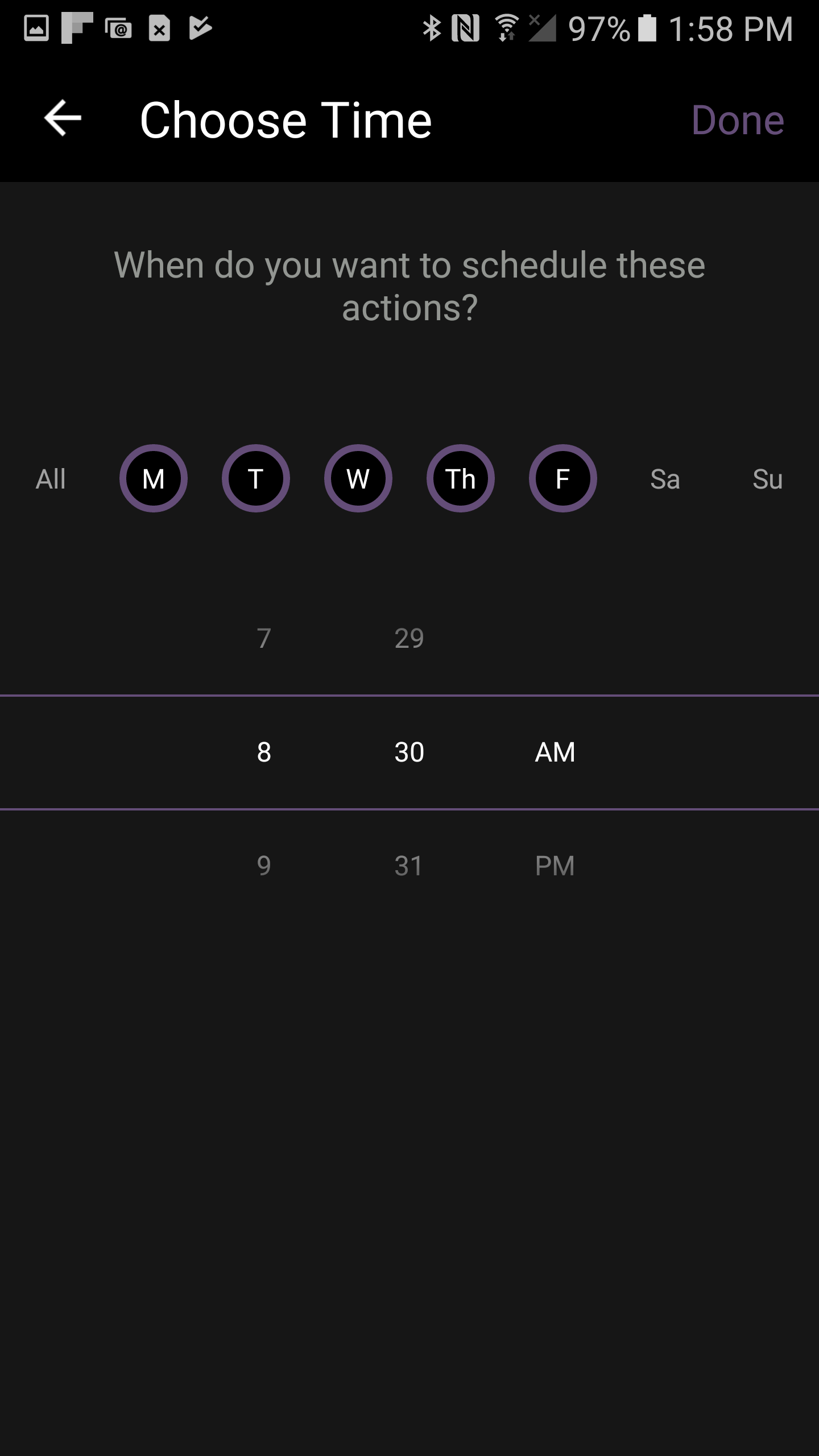Enable Saturday
This screenshot has width=819, height=1456.
[x=665, y=479]
